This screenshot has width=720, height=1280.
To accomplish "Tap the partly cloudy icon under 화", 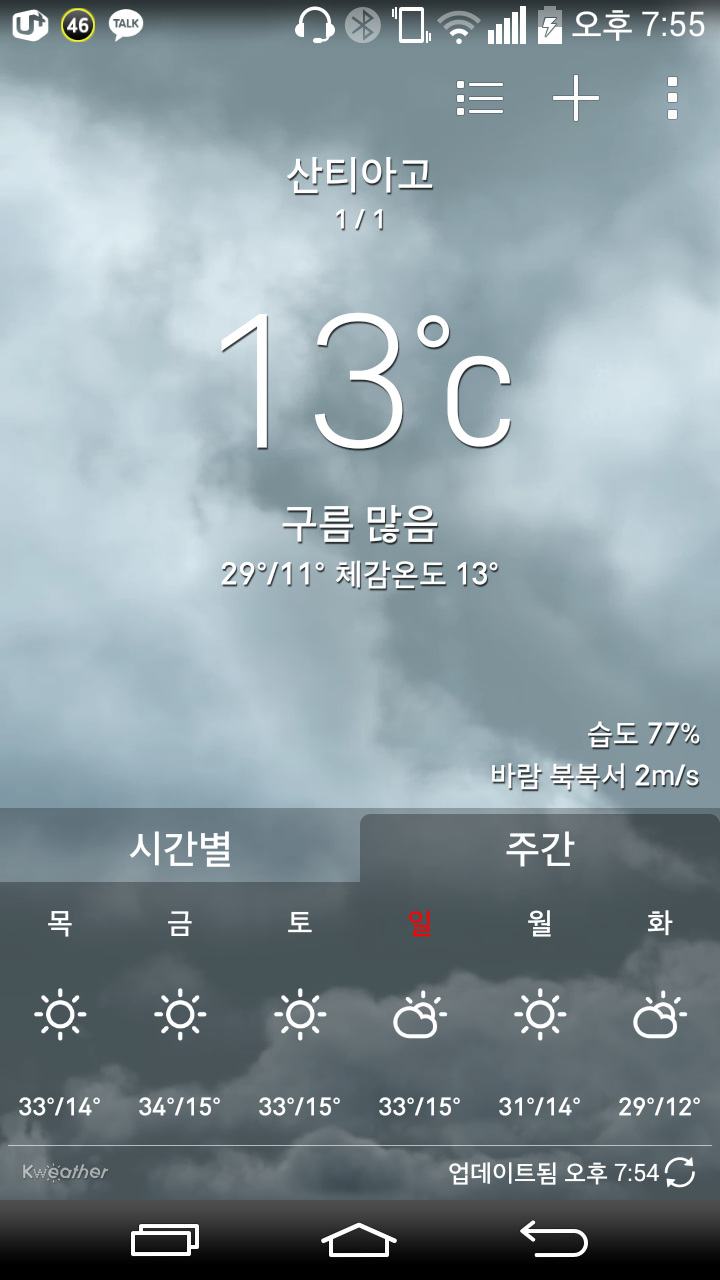I will pos(659,1015).
